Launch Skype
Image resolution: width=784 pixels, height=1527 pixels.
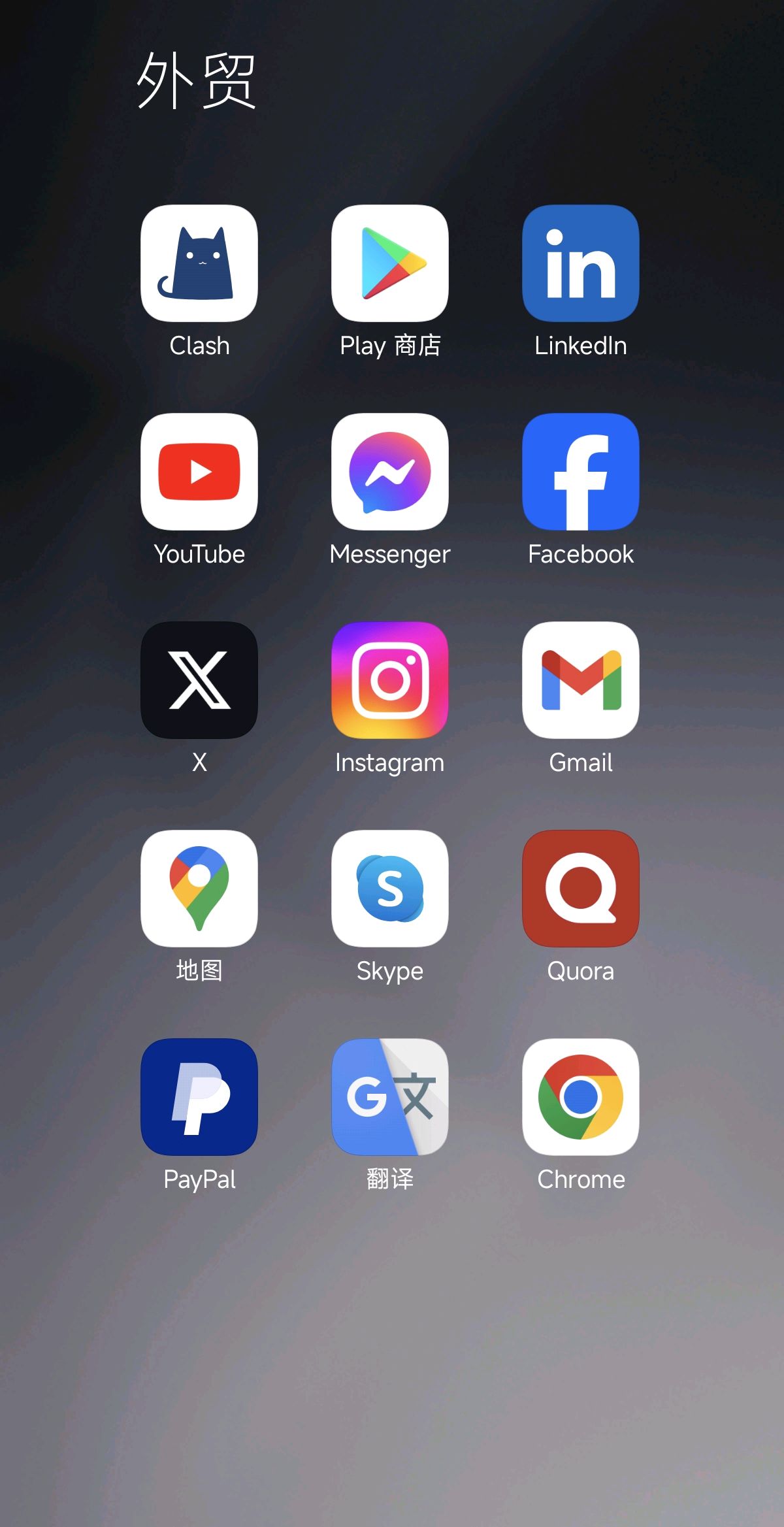coord(390,888)
